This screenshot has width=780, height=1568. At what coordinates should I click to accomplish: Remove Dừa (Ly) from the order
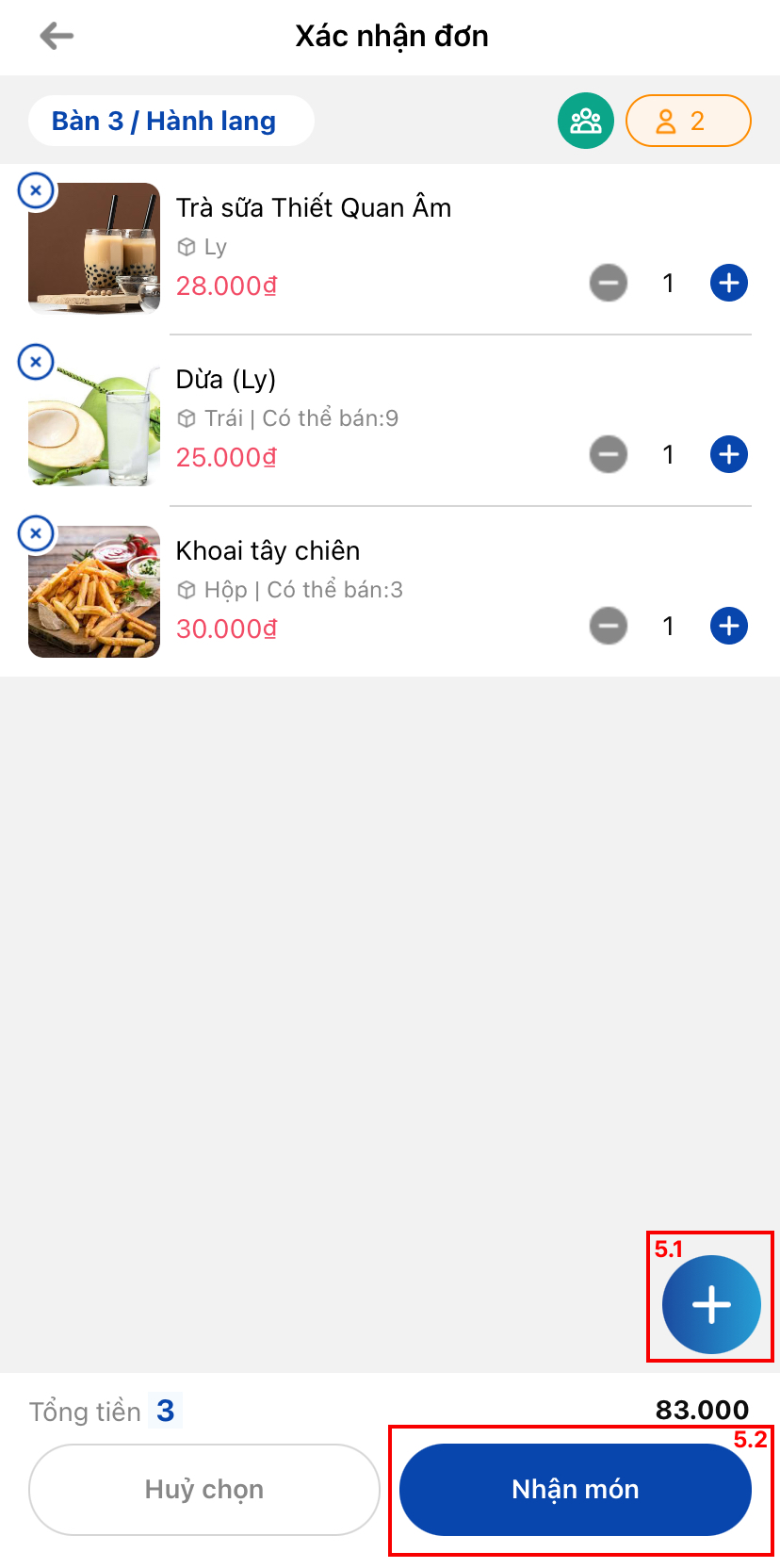point(36,362)
